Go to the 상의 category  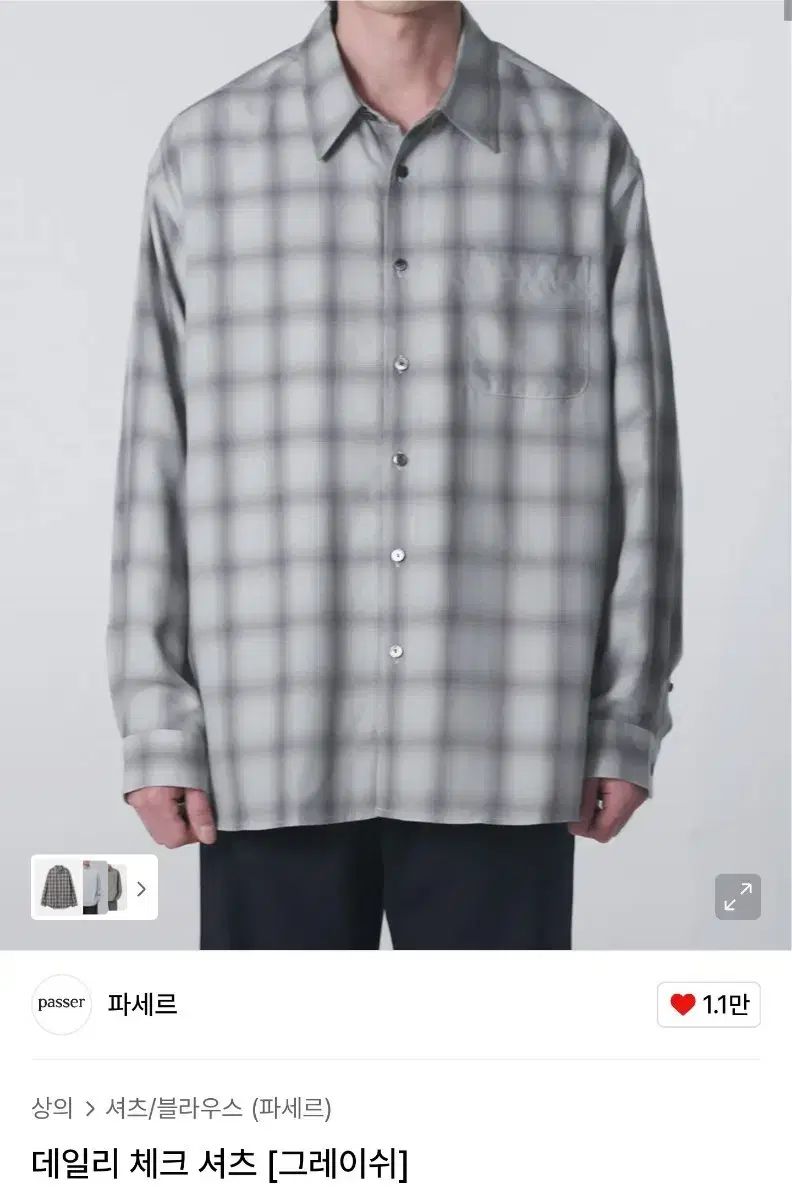[x=52, y=1108]
